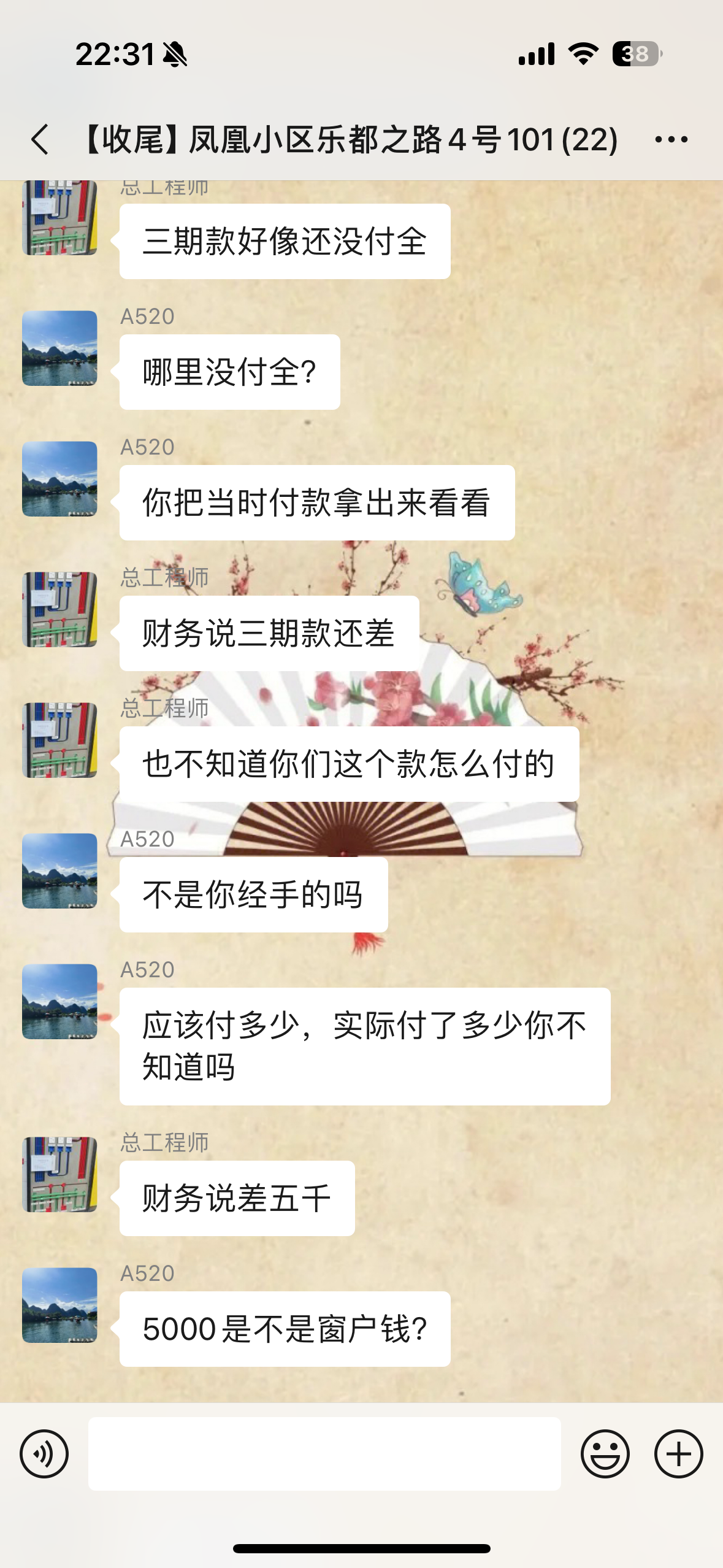
Task: Switch to voice message input
Action: tap(44, 1453)
